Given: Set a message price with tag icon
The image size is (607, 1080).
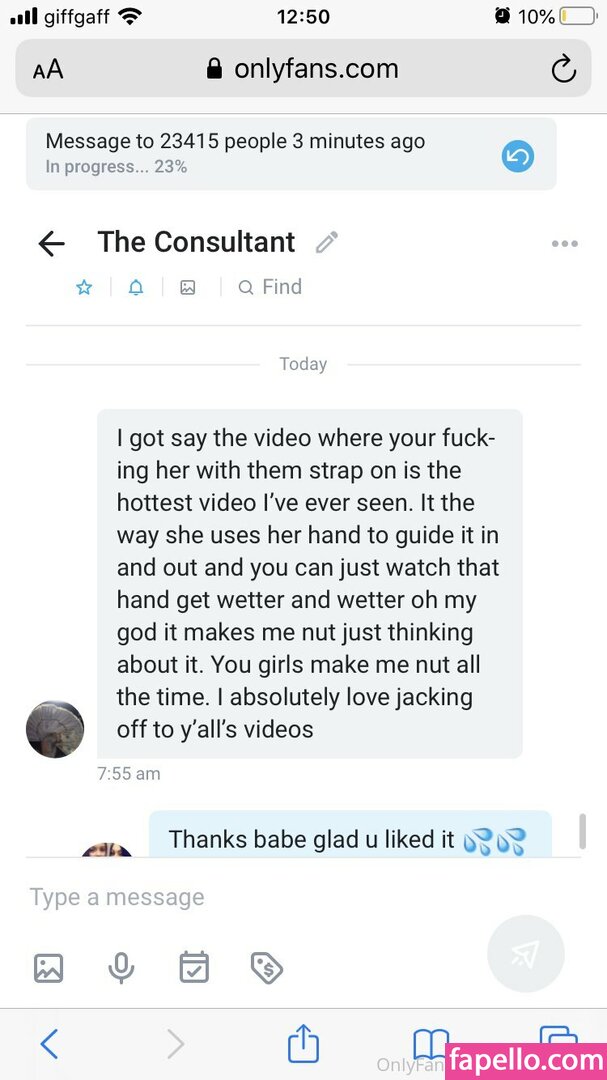Looking at the screenshot, I should [267, 968].
